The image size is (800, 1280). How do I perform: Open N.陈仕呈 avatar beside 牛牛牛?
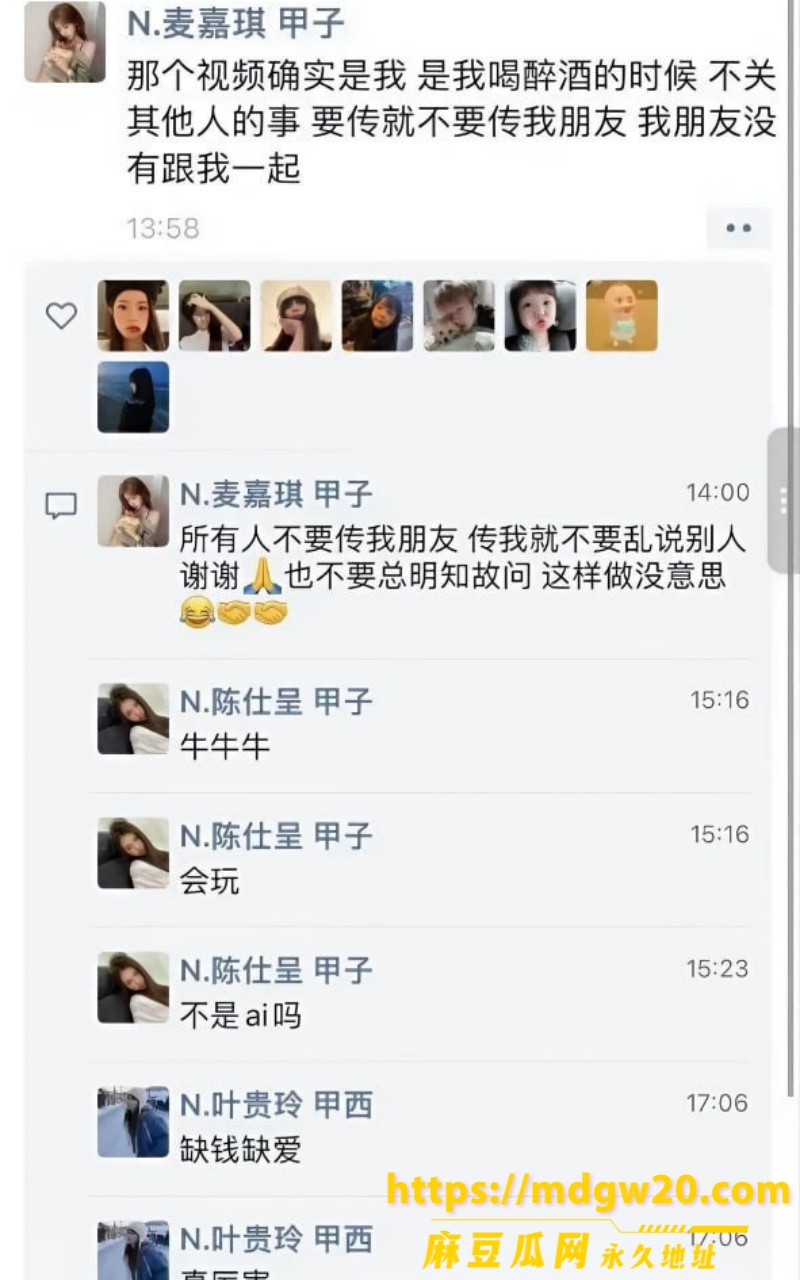click(x=133, y=719)
